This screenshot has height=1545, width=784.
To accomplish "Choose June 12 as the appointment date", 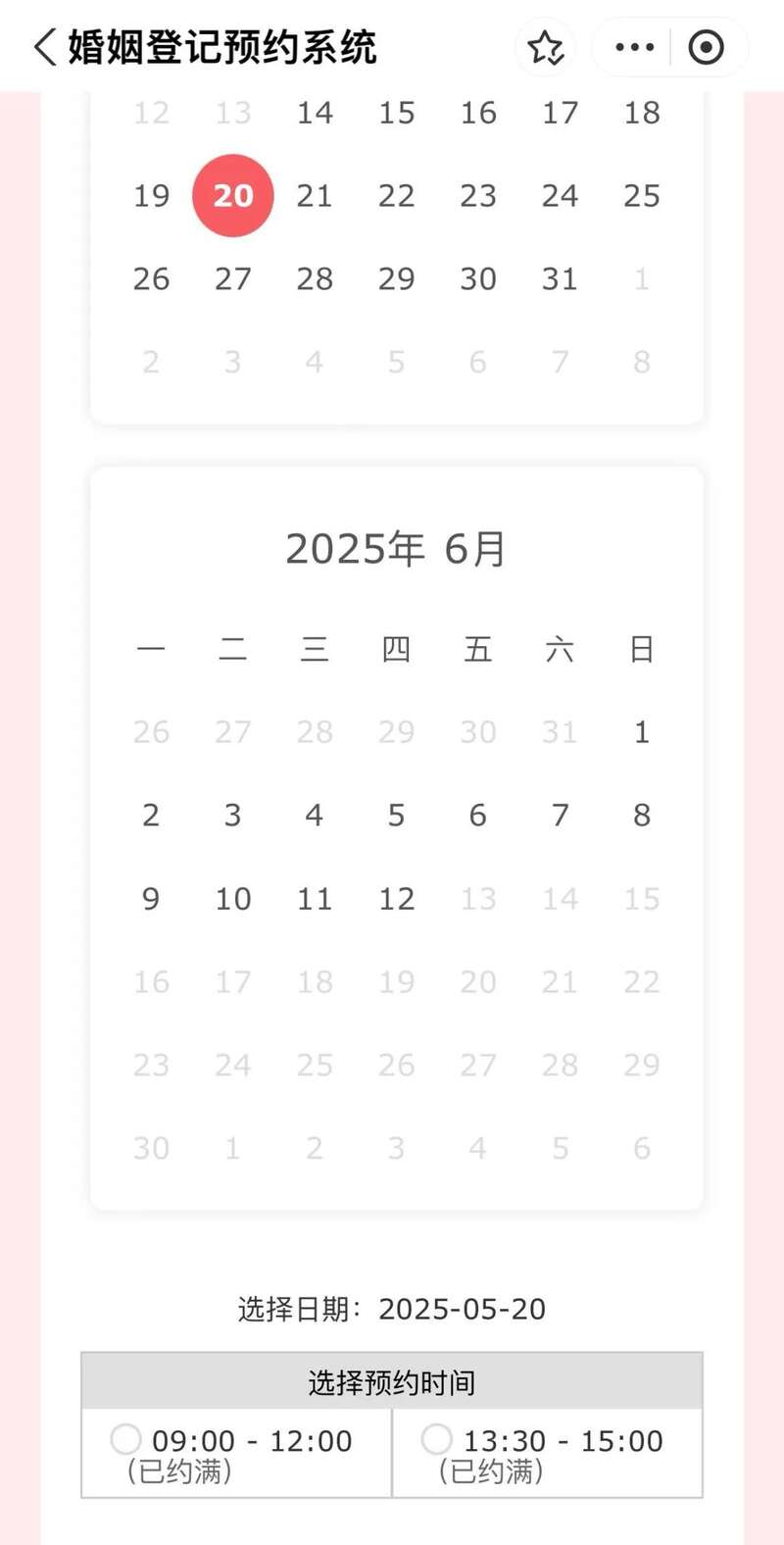I will tap(396, 899).
